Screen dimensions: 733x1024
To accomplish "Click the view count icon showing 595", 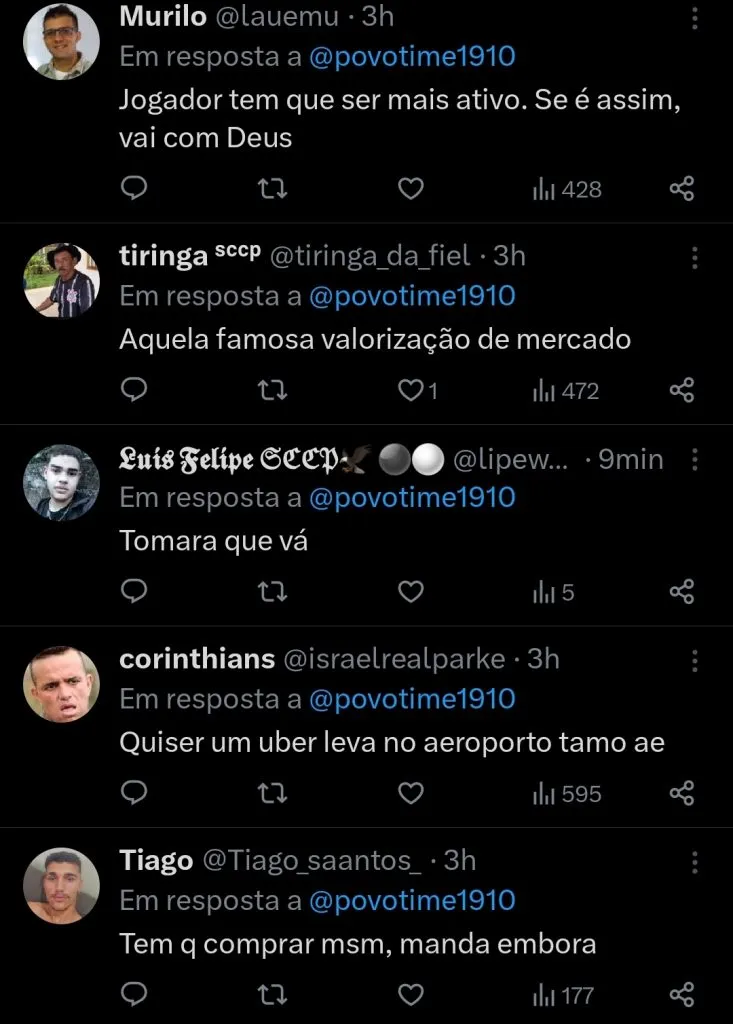I will [543, 792].
